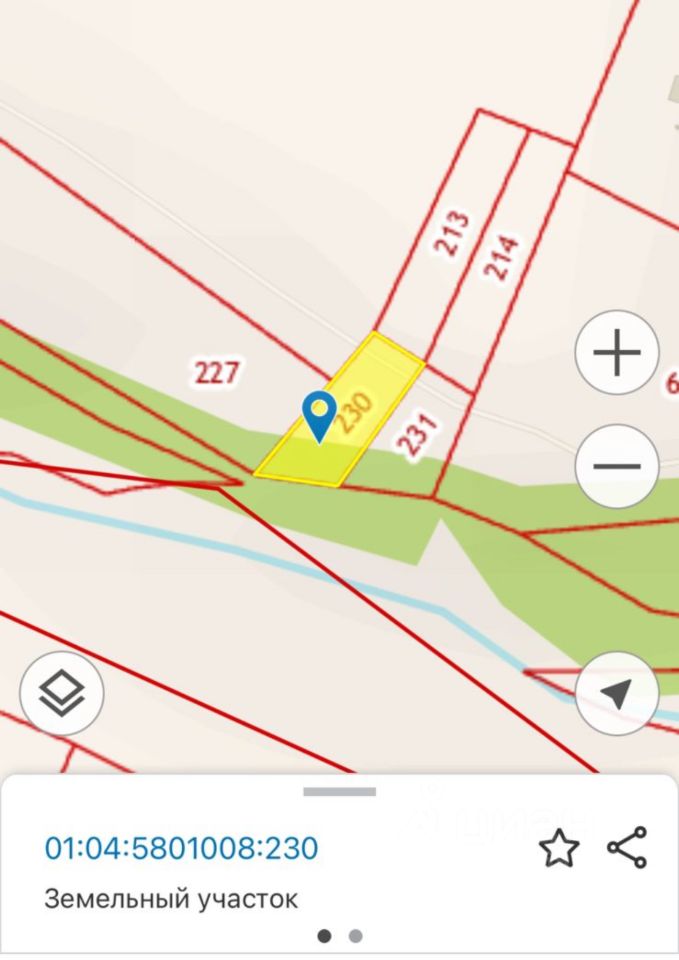Zoom out of the map
The width and height of the screenshot is (679, 960).
617,466
